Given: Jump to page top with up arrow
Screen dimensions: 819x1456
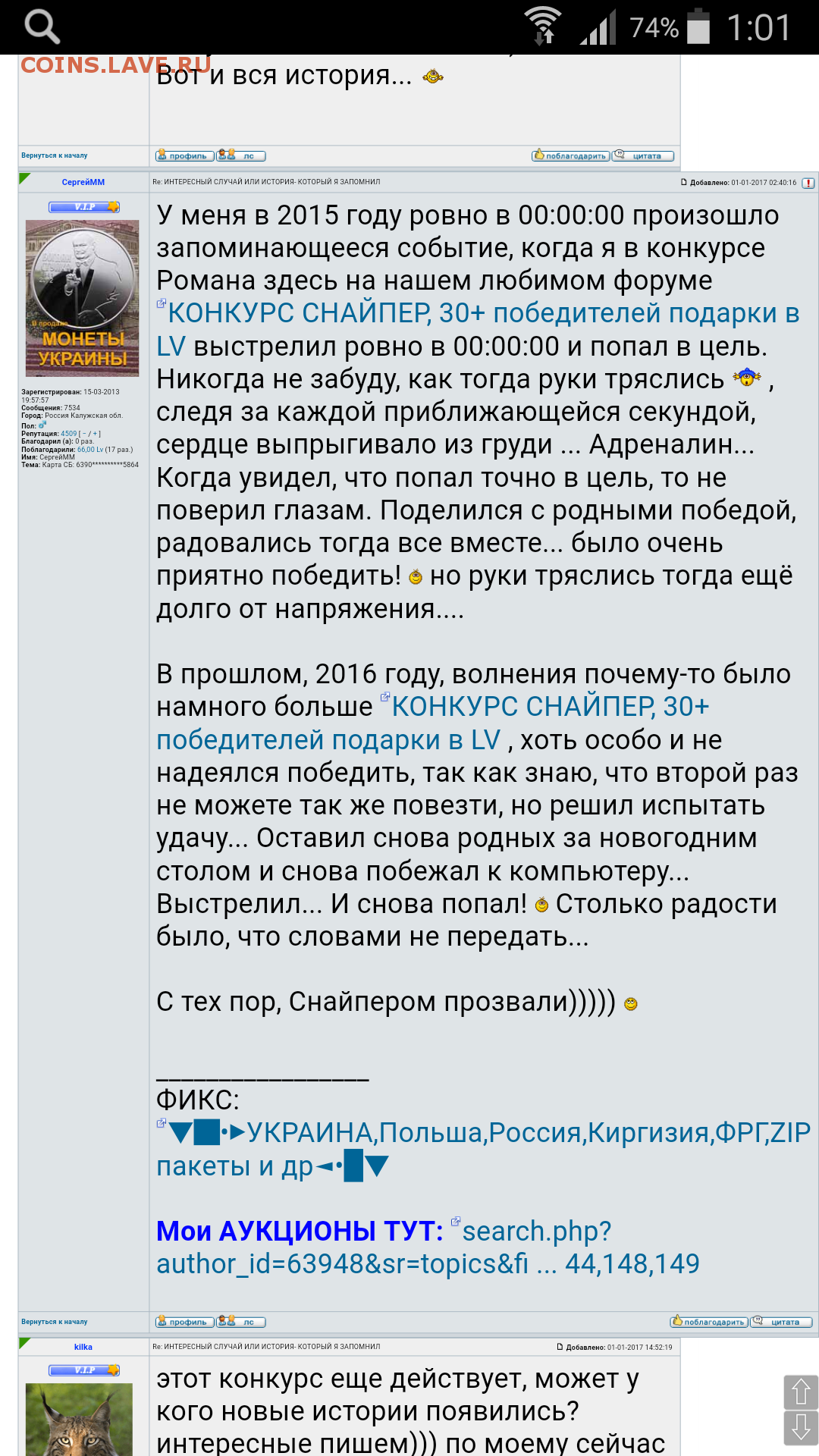Looking at the screenshot, I should (801, 1392).
